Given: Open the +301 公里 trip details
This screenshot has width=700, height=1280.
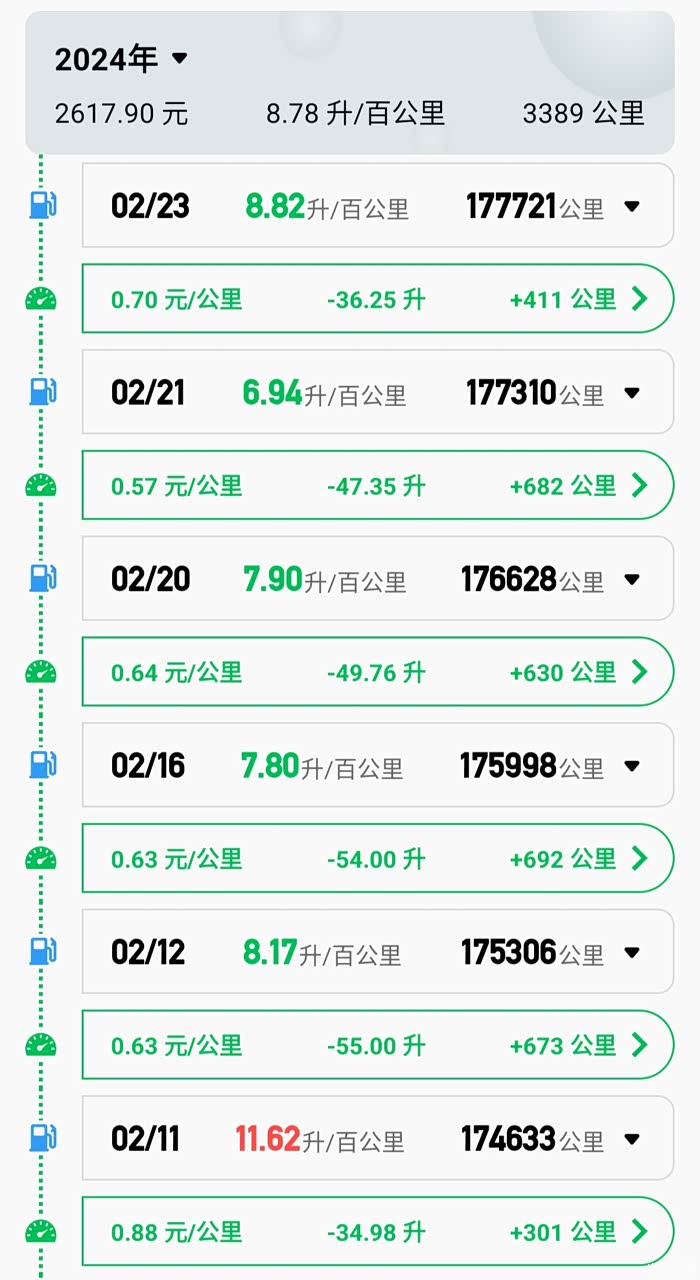Looking at the screenshot, I should (x=640, y=1231).
